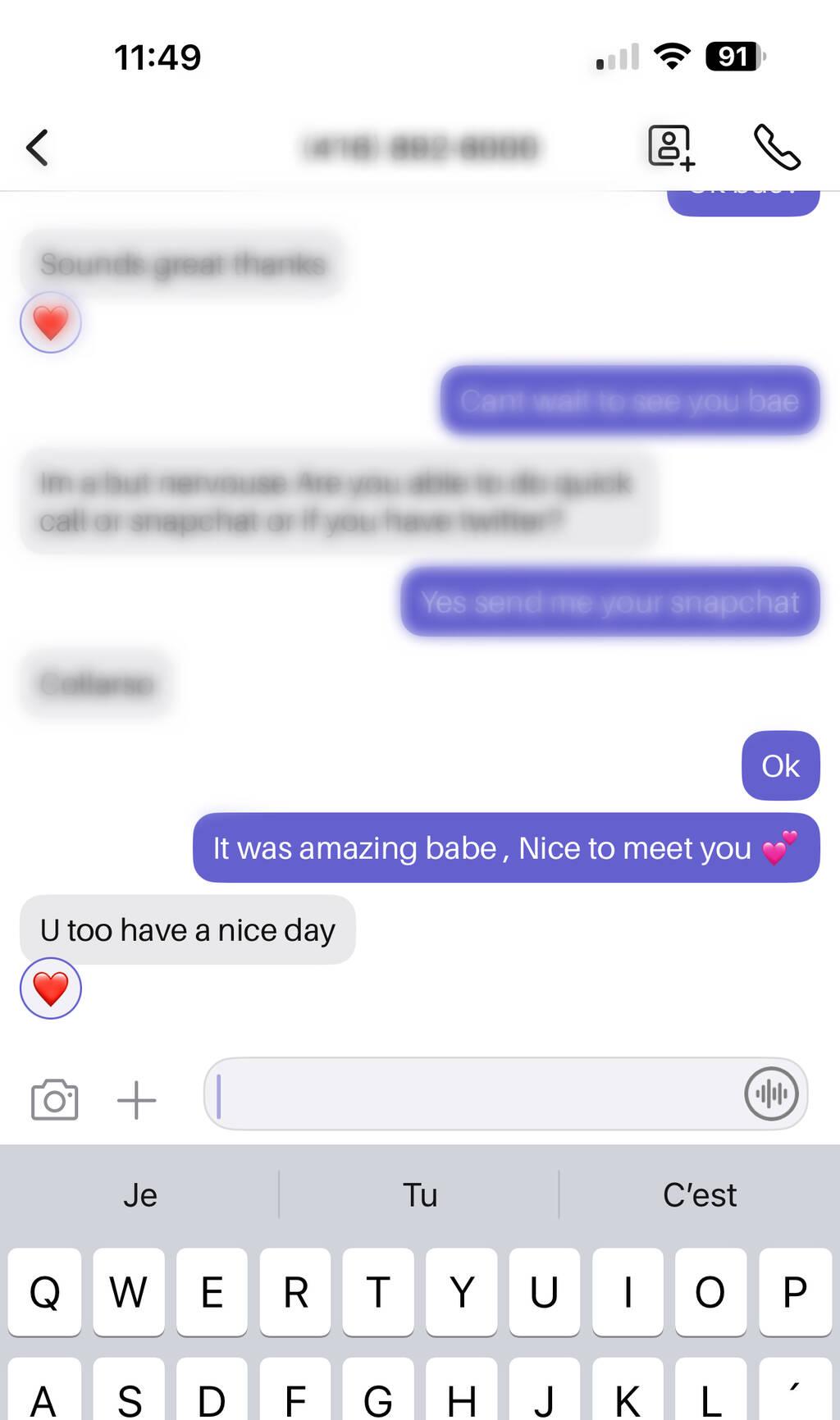This screenshot has width=840, height=1420.
Task: Tap the heart reaction under "U too have a nice day"
Action: point(51,989)
